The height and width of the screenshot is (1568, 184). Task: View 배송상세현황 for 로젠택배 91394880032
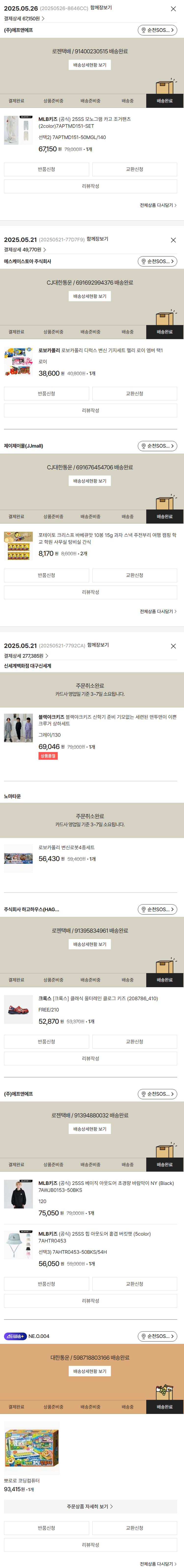90,1129
